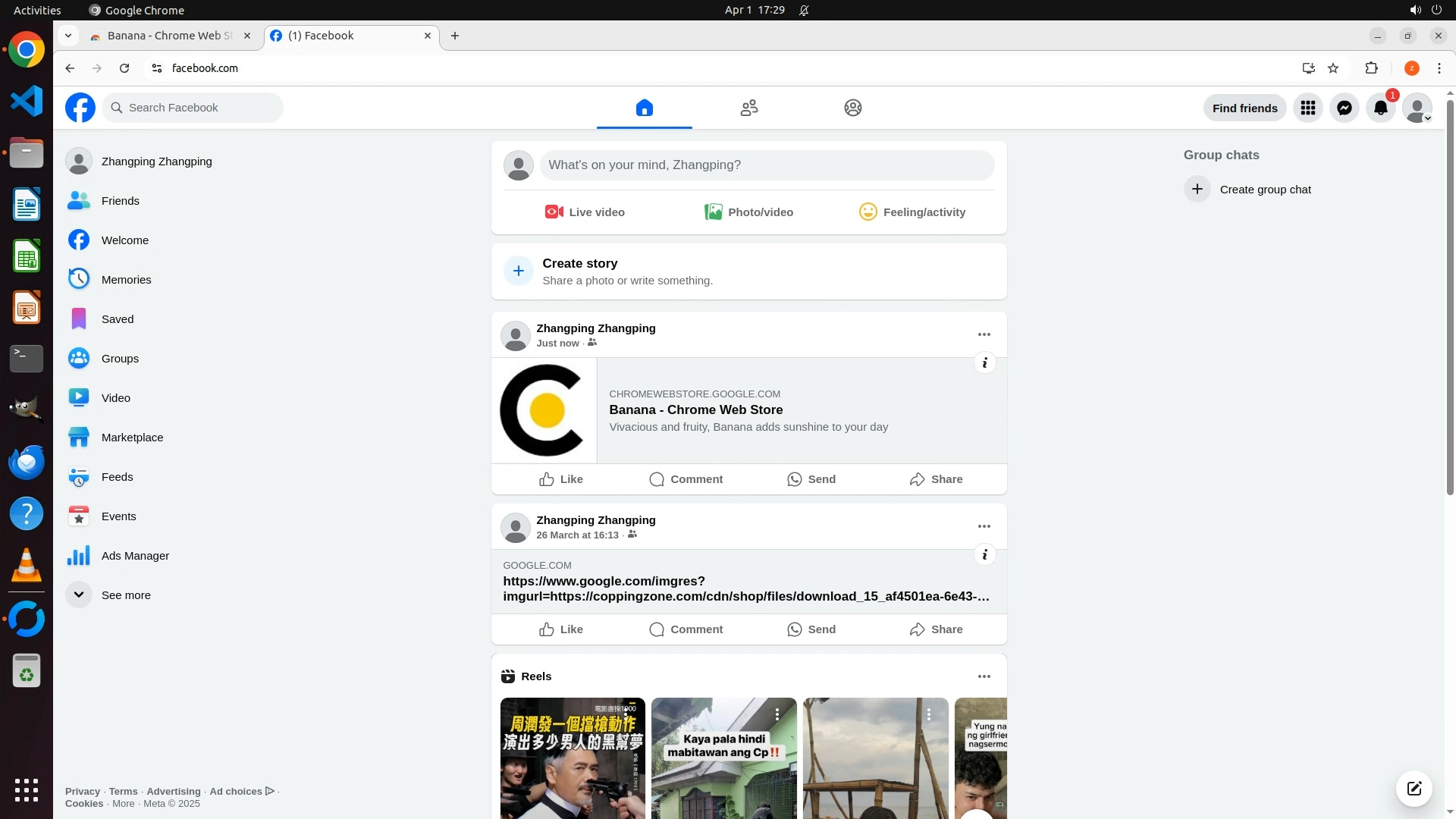
Task: Open the Facebook menu grid
Action: pyautogui.click(x=1308, y=108)
